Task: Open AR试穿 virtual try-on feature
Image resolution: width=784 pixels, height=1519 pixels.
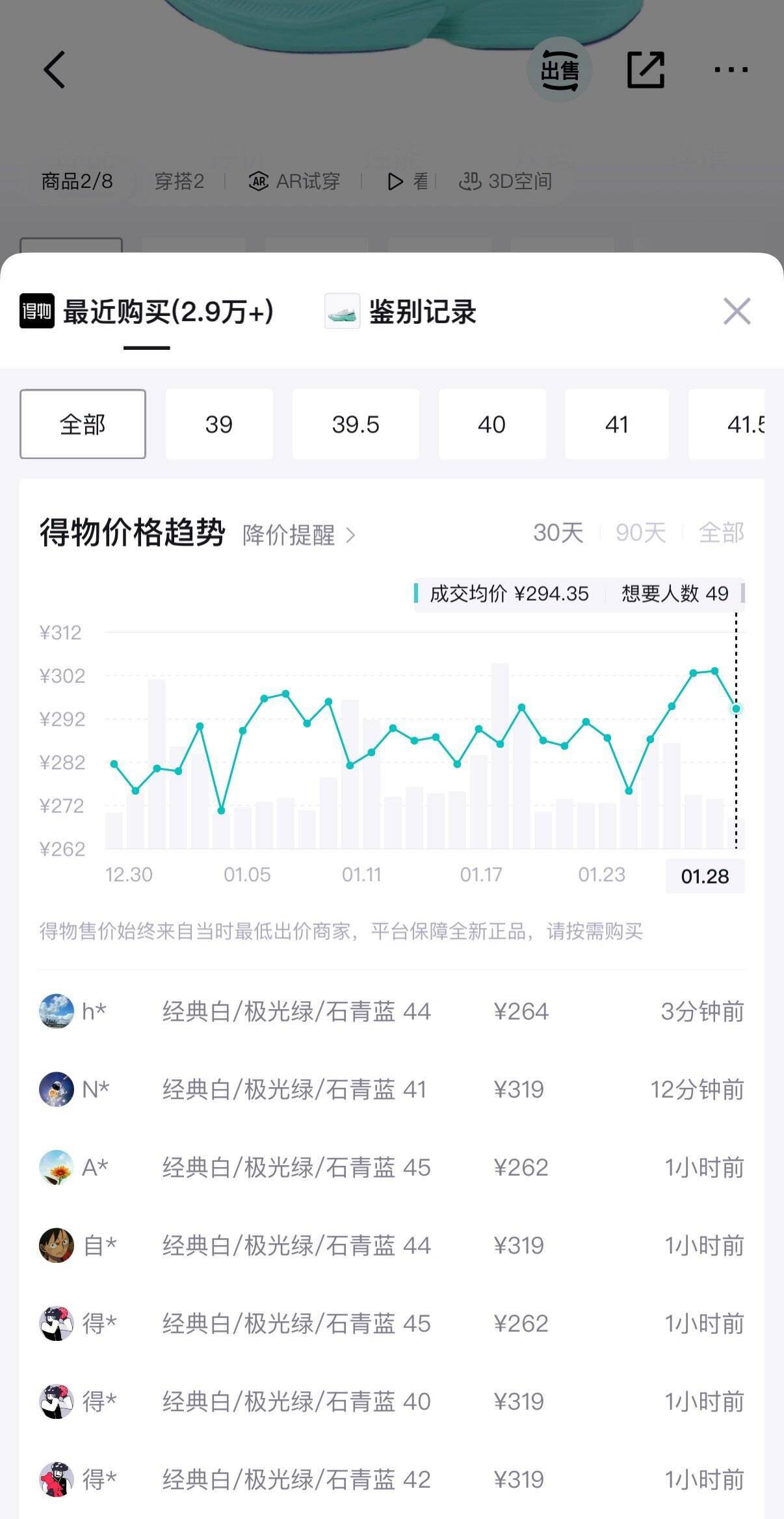Action: point(294,181)
